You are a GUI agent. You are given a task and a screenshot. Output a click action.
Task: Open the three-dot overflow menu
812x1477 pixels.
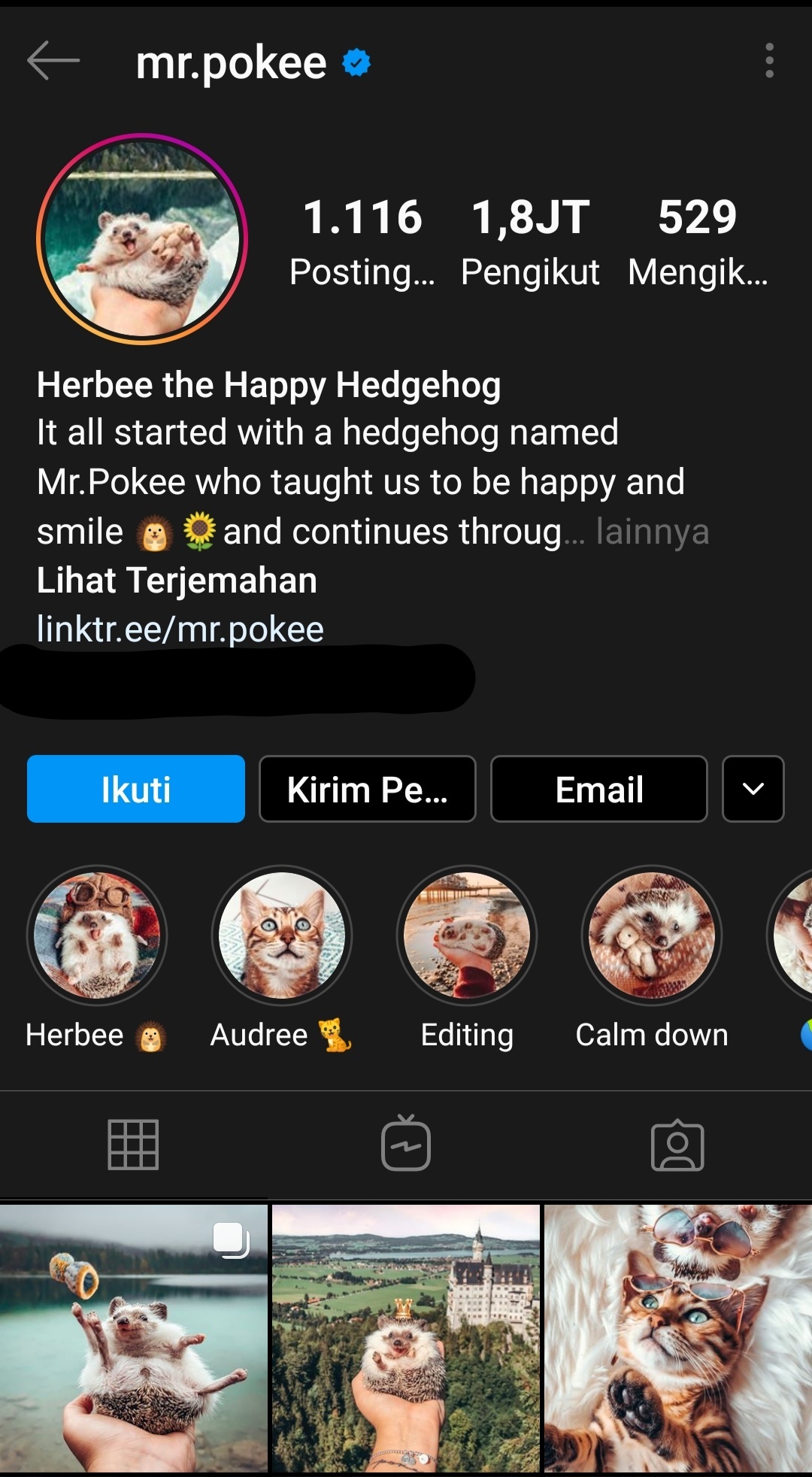[x=768, y=61]
